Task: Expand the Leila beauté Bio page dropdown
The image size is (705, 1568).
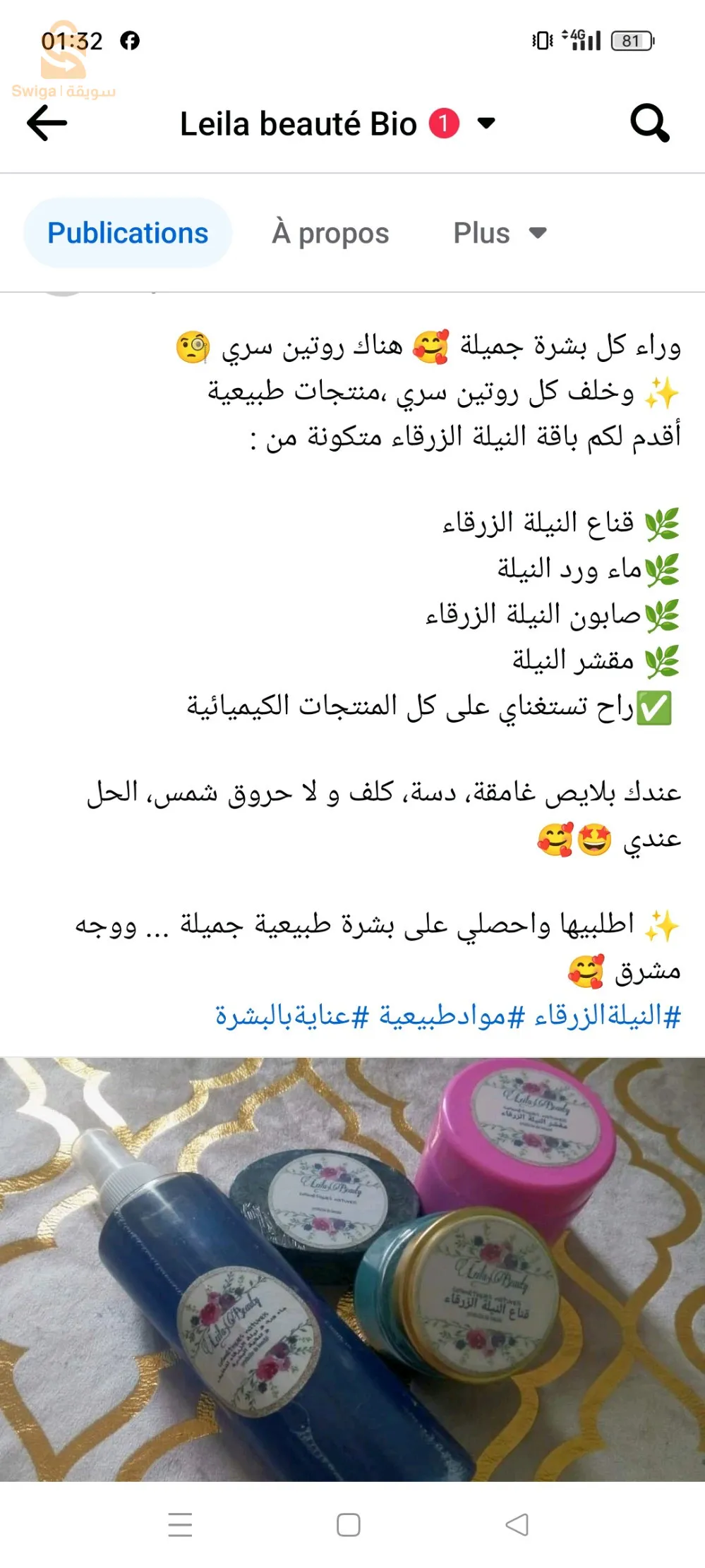Action: [486, 123]
